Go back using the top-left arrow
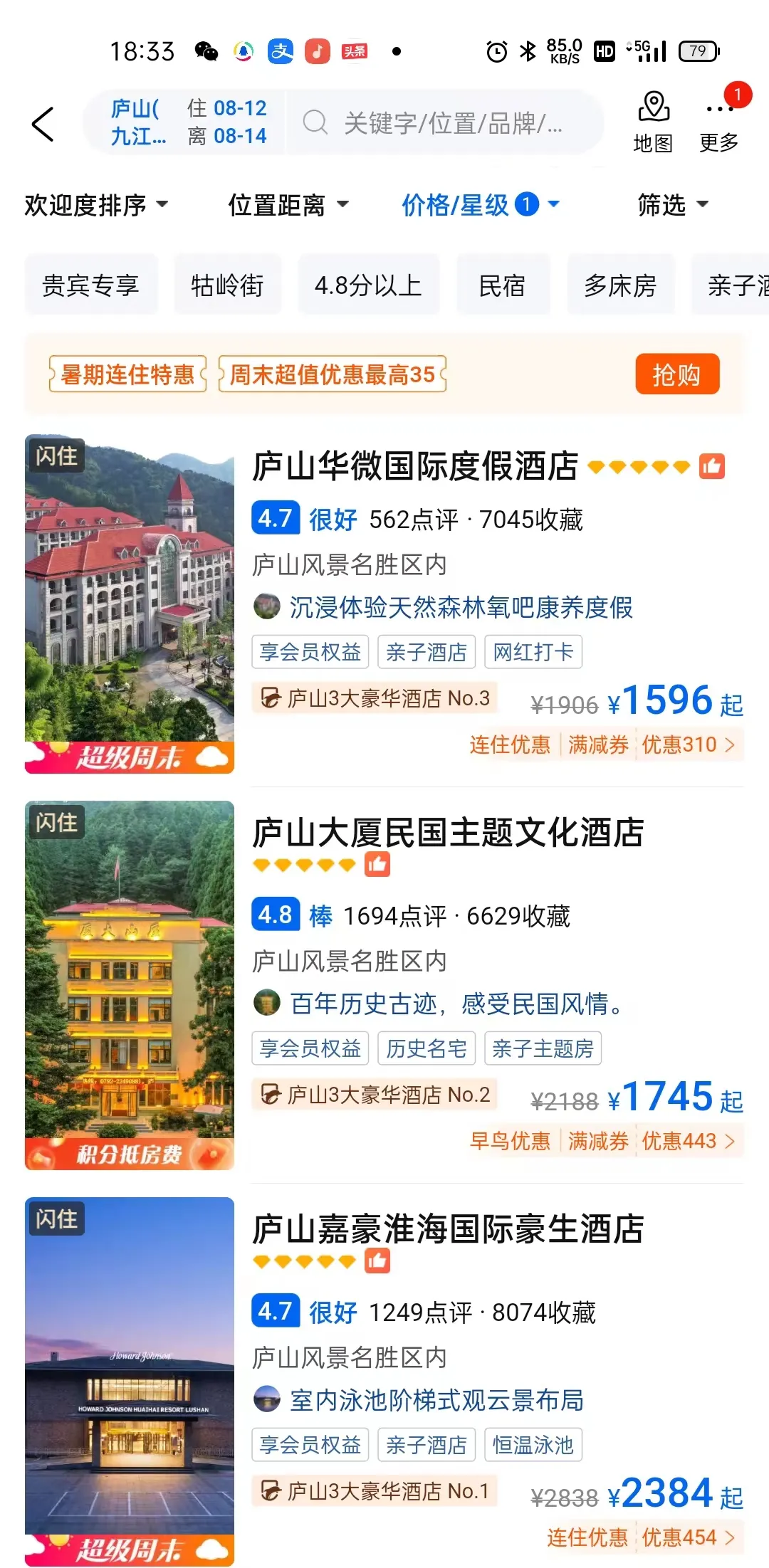 [x=43, y=124]
